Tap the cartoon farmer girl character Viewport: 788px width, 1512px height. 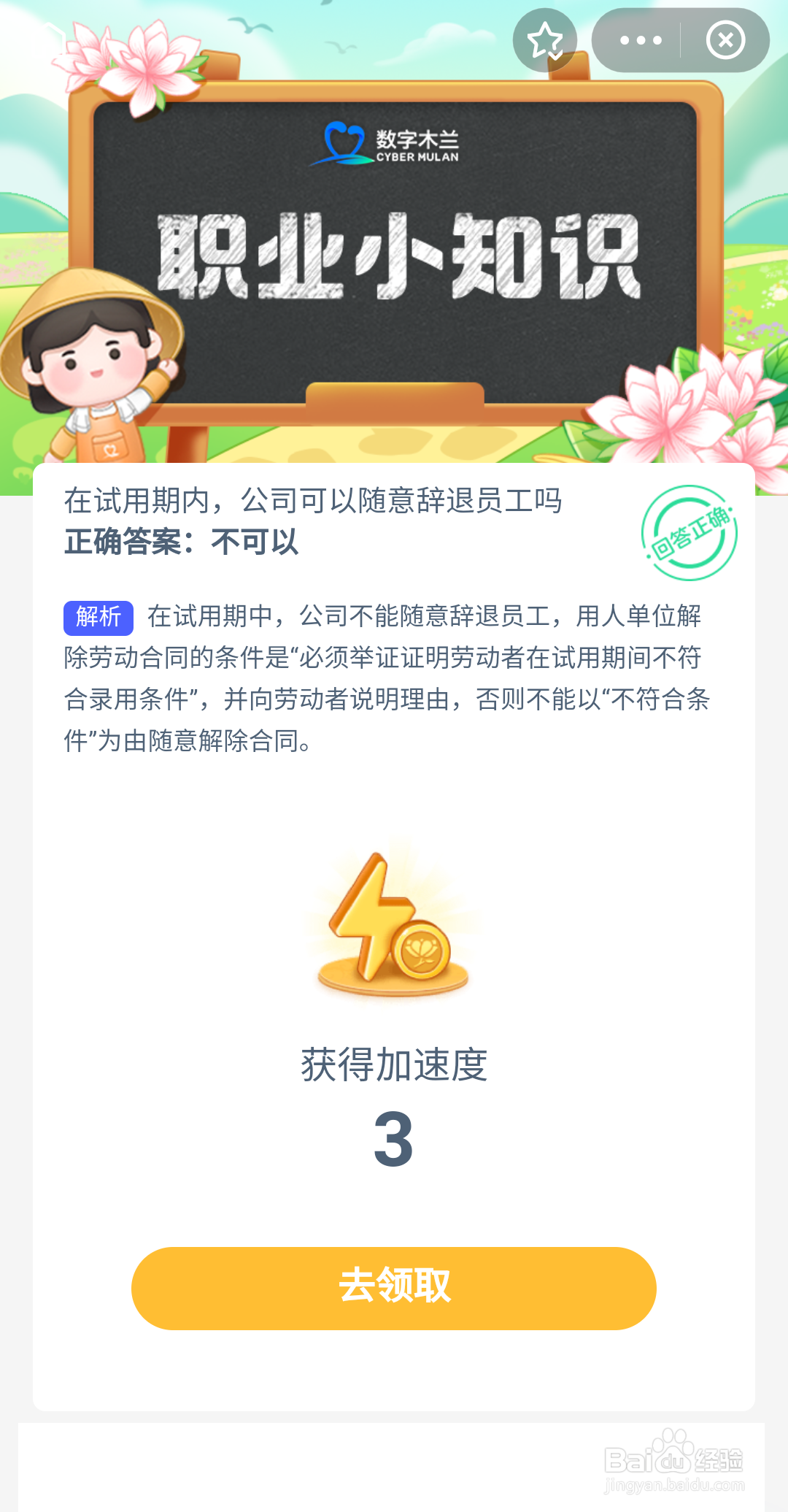pyautogui.click(x=95, y=372)
